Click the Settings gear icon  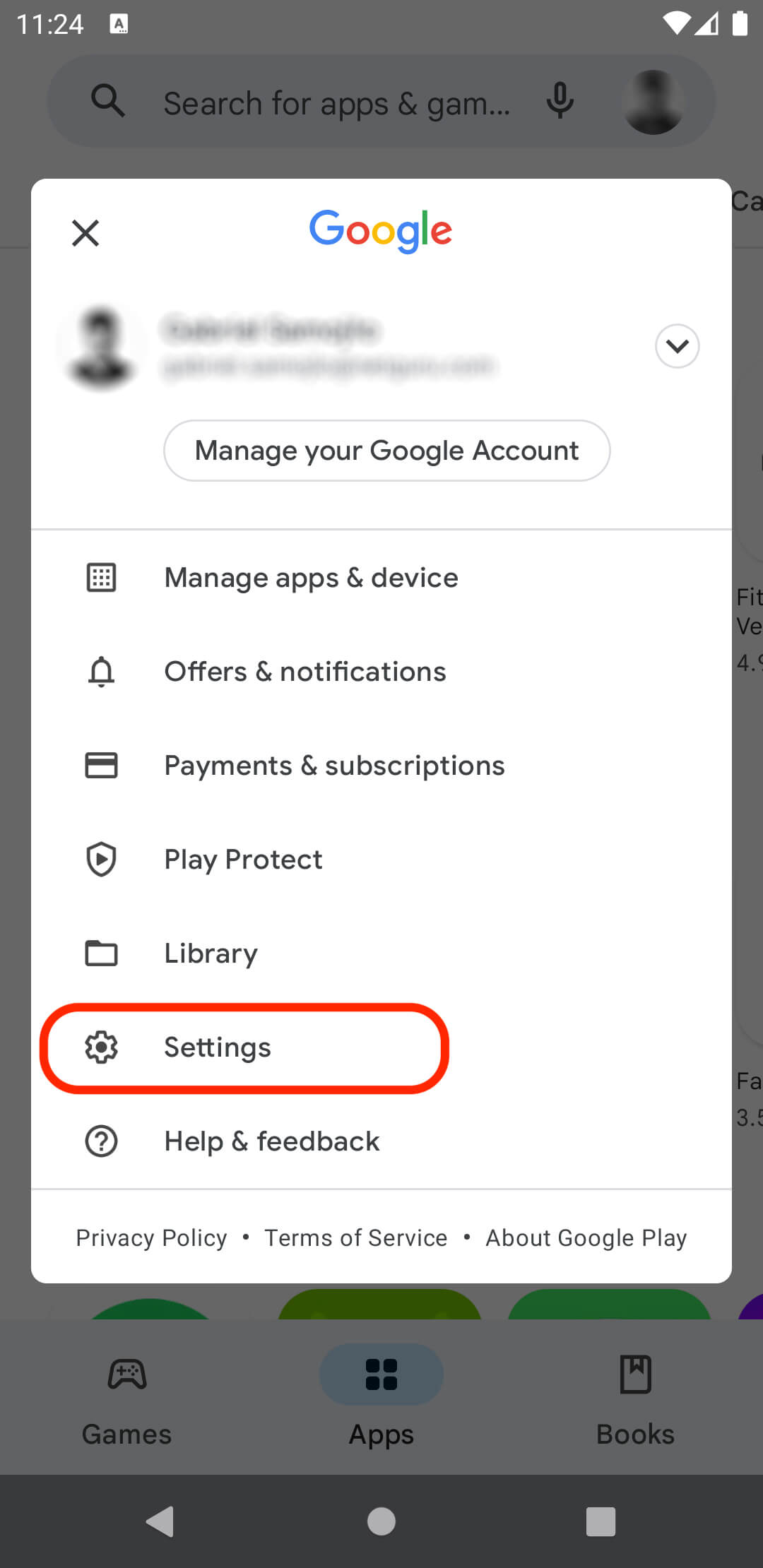pos(101,1047)
